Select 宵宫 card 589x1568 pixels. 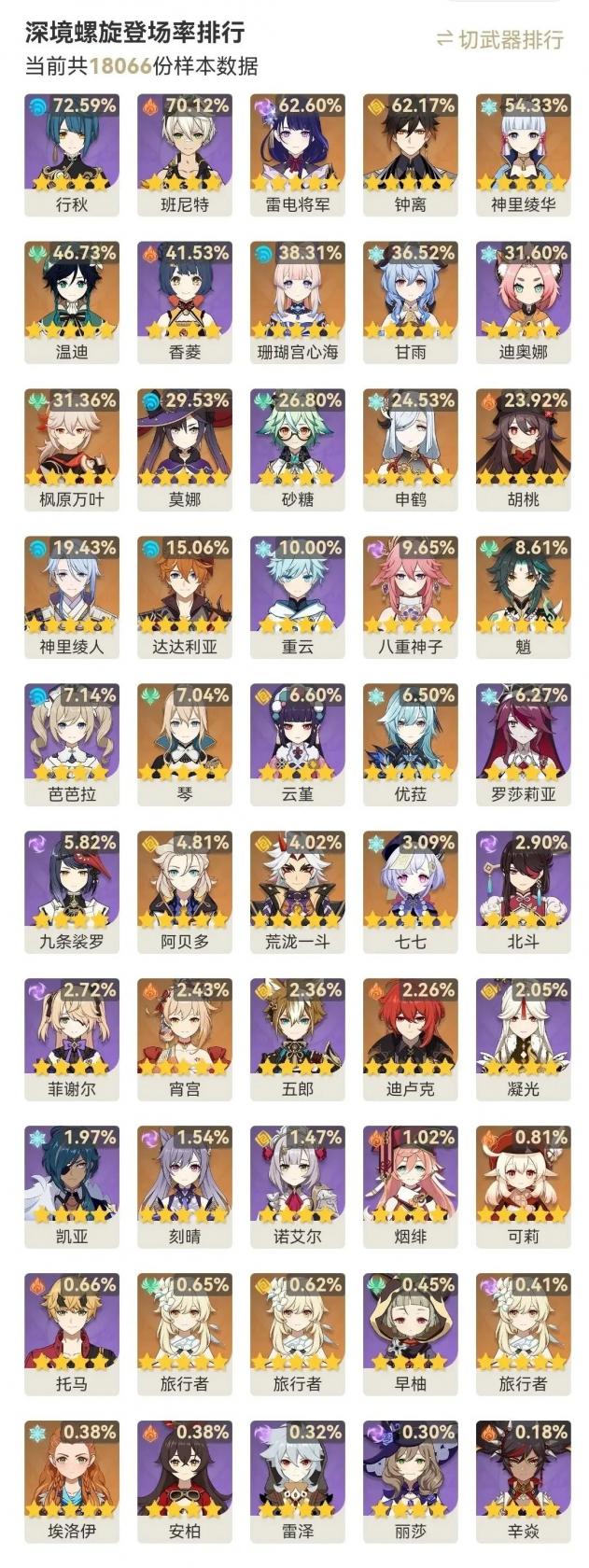(185, 1039)
